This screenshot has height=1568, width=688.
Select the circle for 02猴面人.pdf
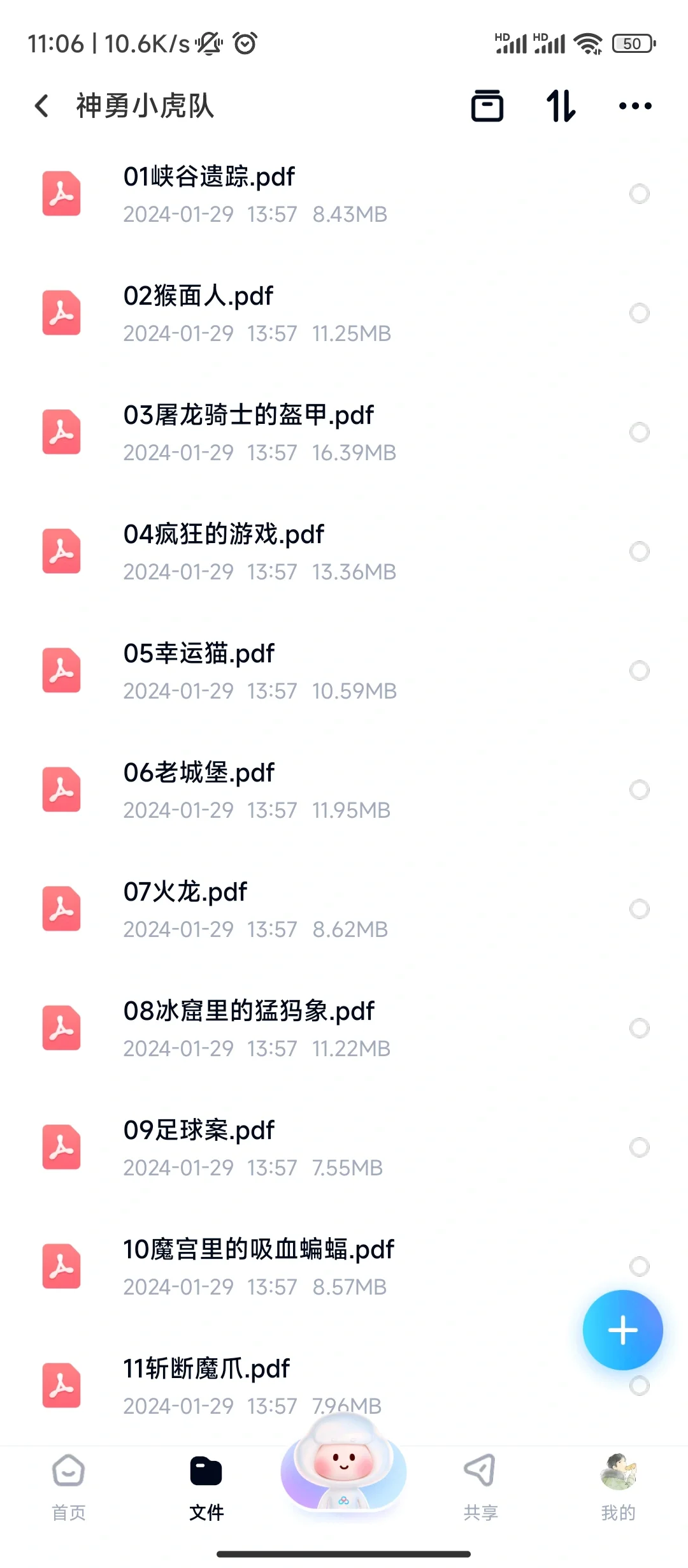[639, 313]
